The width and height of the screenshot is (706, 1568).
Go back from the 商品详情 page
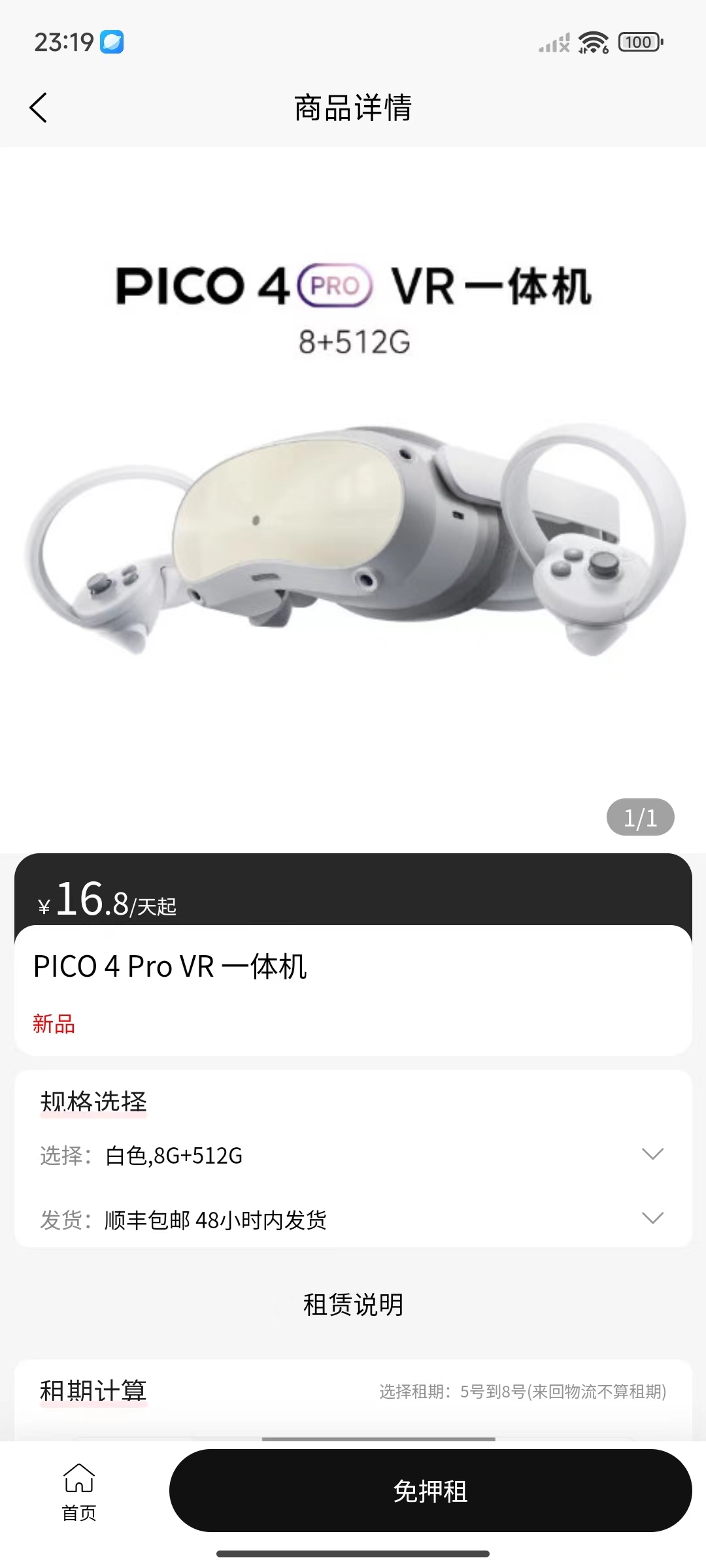click(x=39, y=108)
